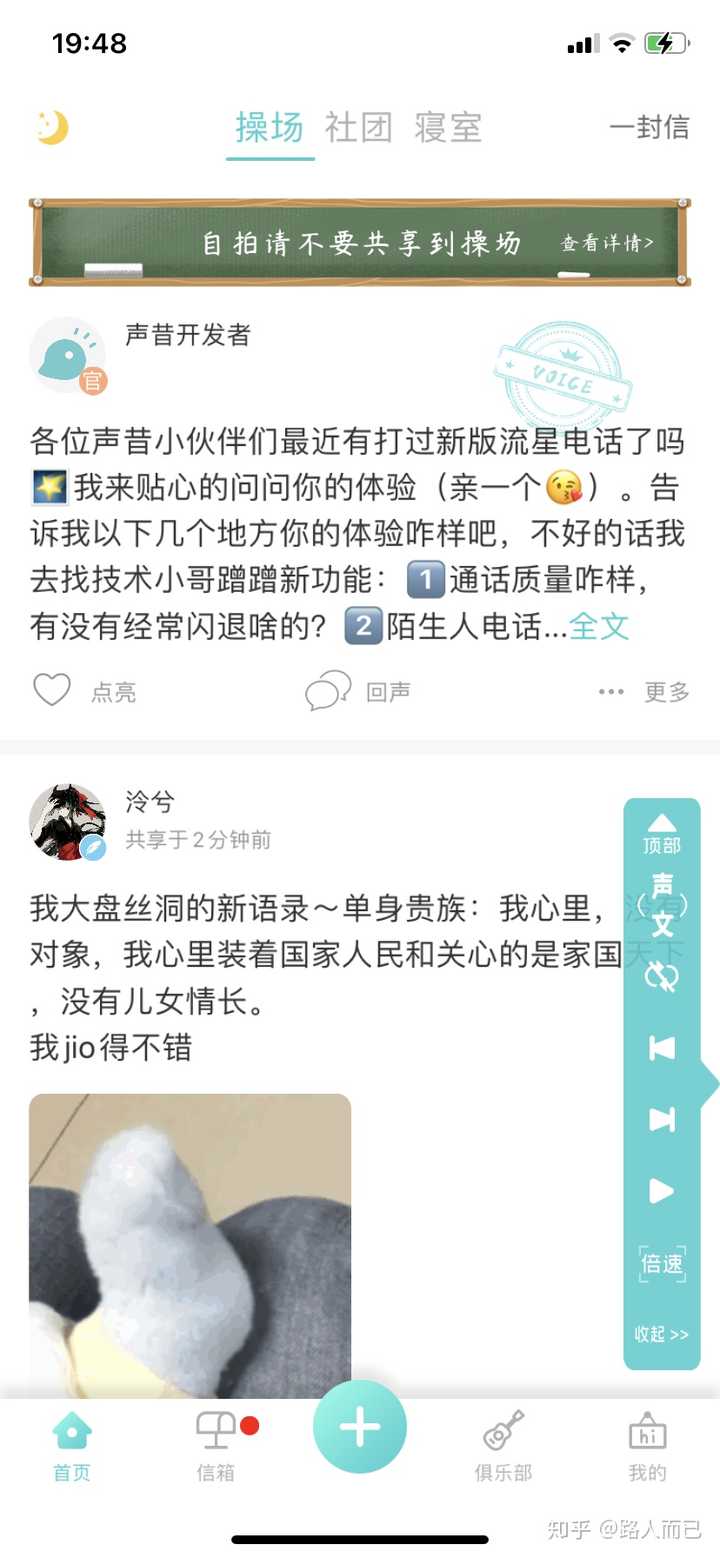Switch to the 社团 tab
Image resolution: width=720 pixels, height=1558 pixels.
(x=358, y=127)
